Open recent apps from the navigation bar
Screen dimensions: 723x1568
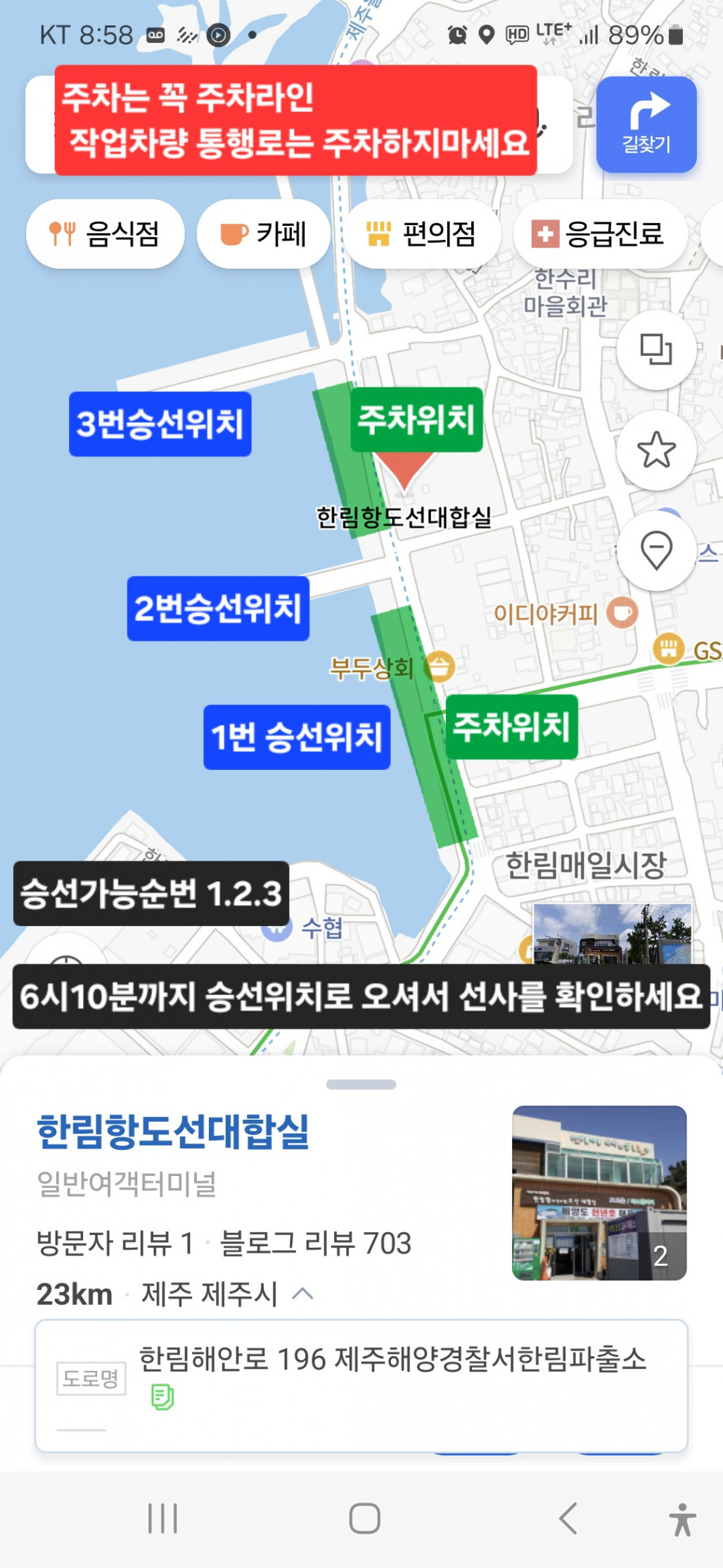tap(162, 1518)
